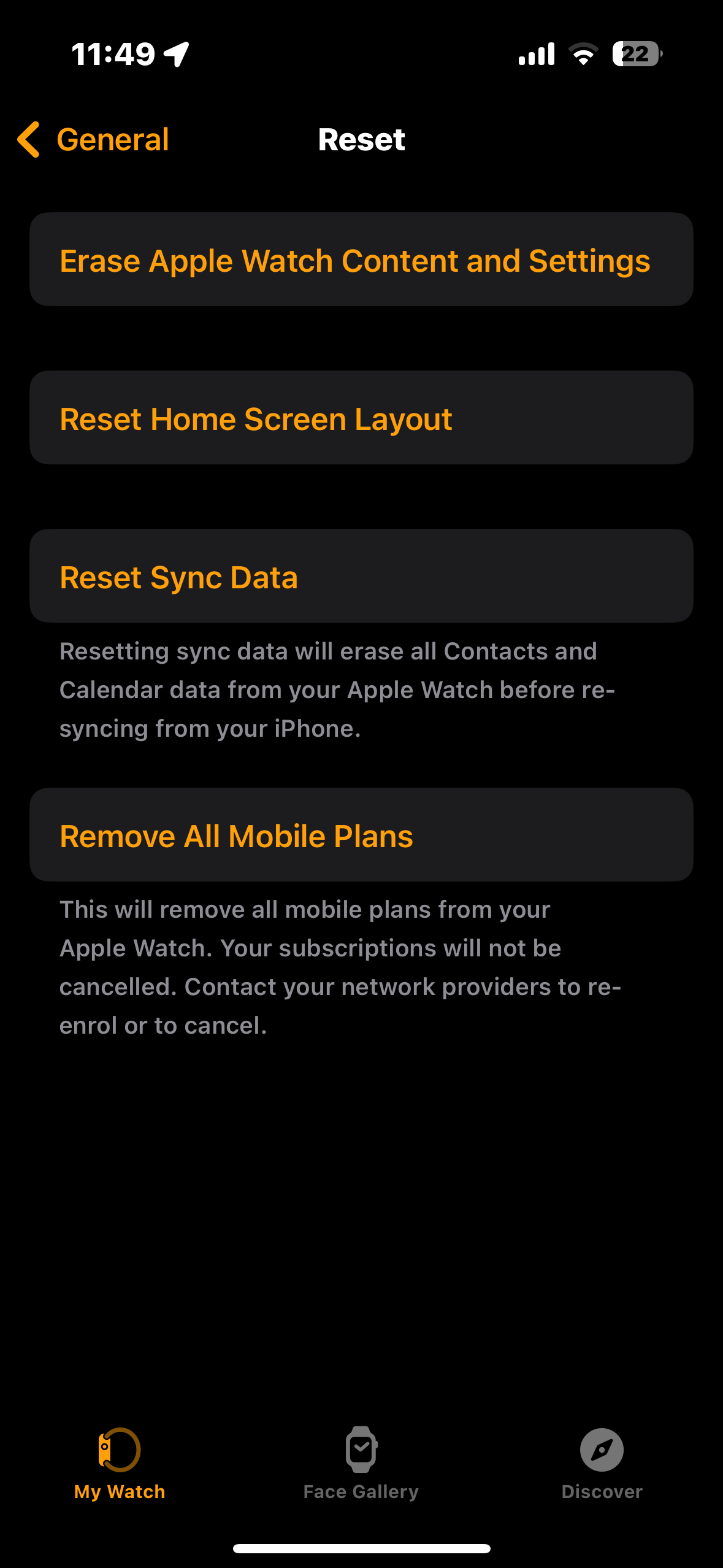
Task: Switch to the Discover tab
Action: (x=602, y=1472)
